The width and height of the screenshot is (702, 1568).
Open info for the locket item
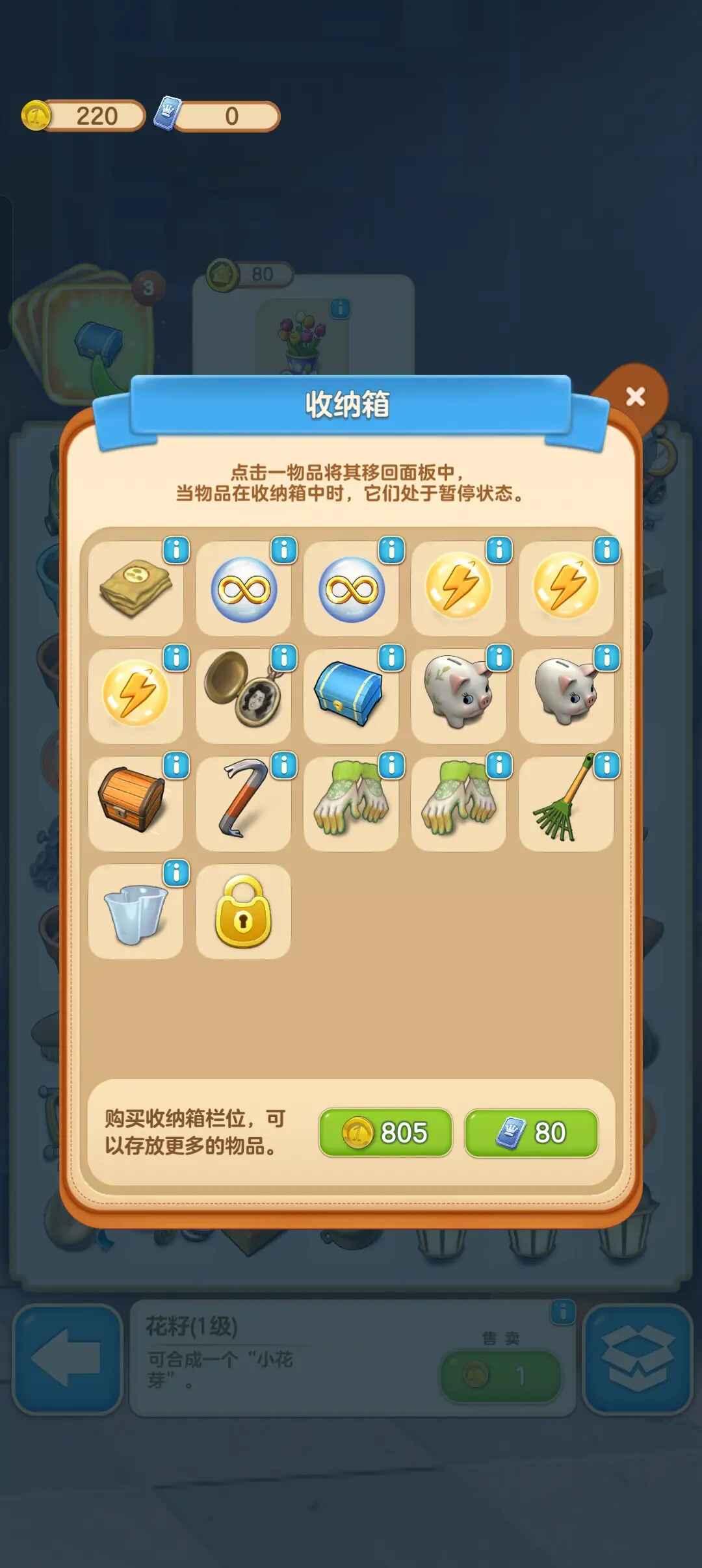coord(283,658)
